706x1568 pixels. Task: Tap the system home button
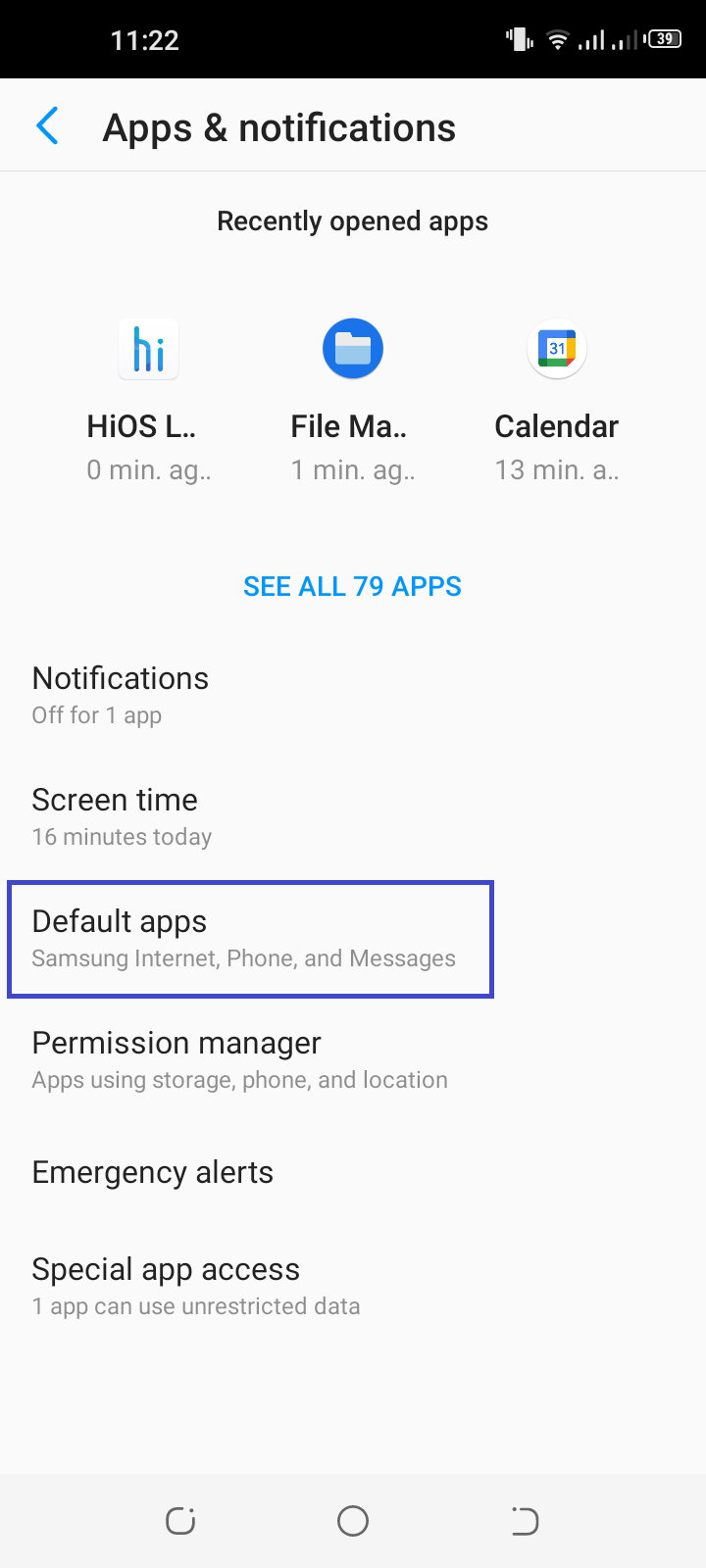click(353, 1521)
